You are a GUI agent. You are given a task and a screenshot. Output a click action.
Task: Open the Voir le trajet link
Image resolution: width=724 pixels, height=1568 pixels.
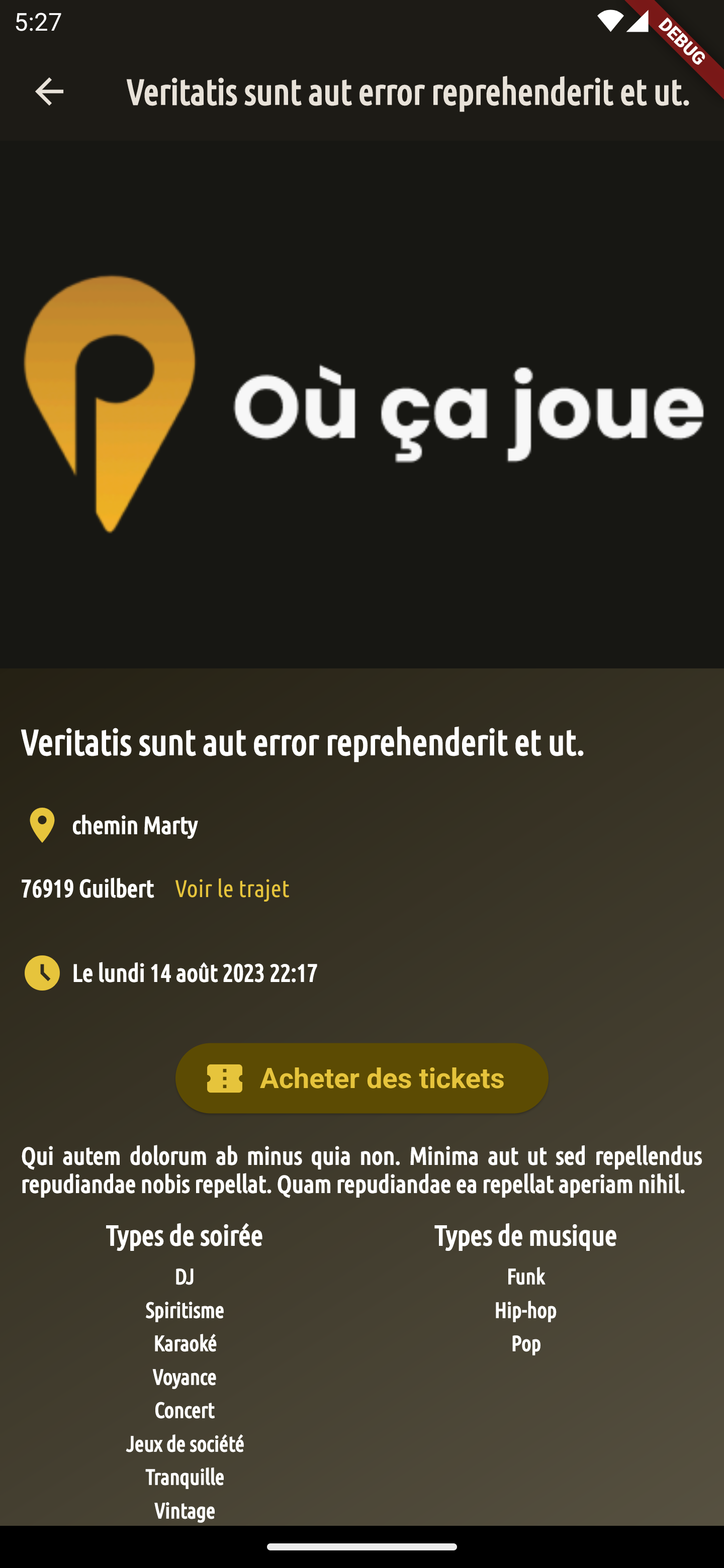232,889
